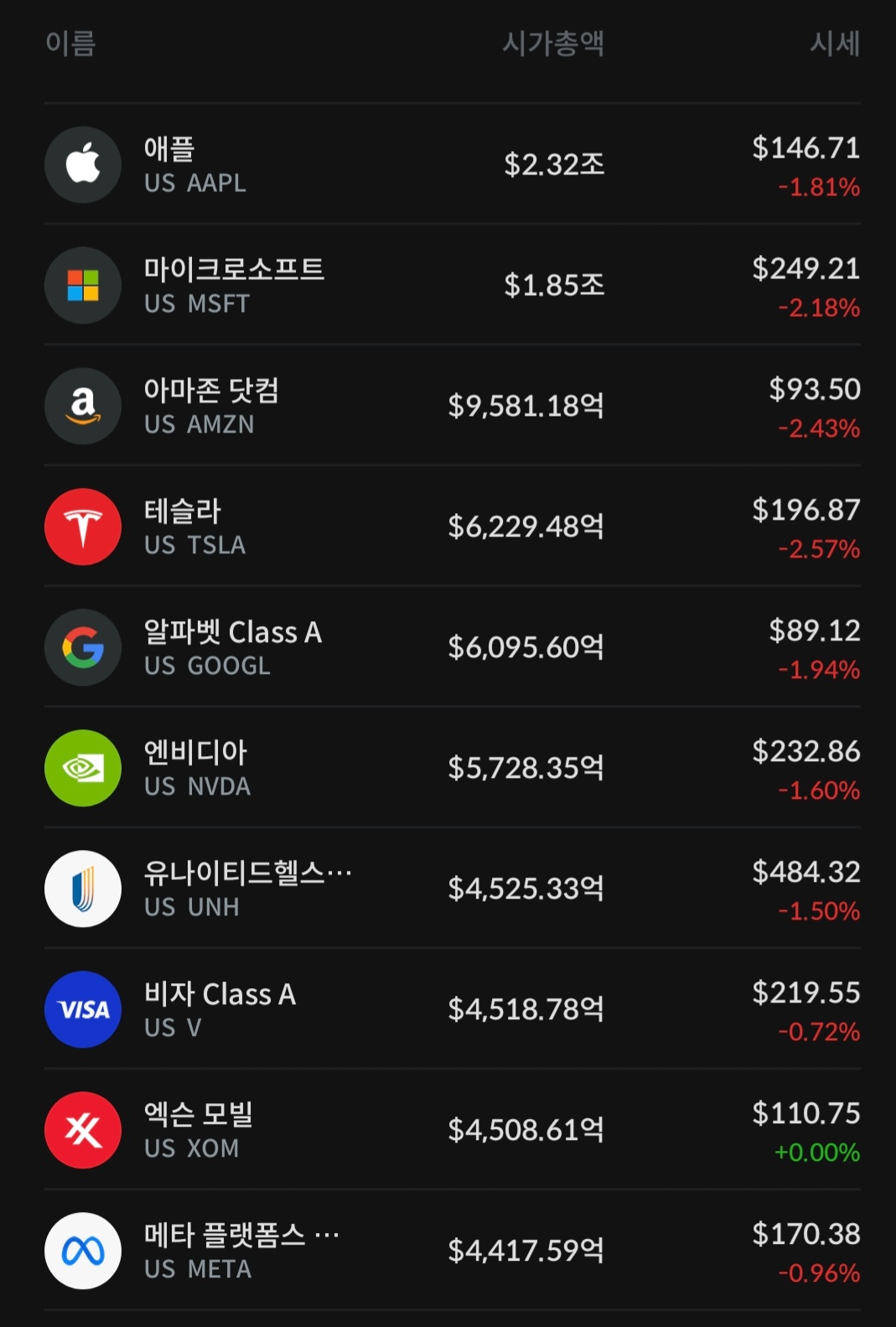Click the Apple logo icon
The height and width of the screenshot is (1327, 896).
pyautogui.click(x=82, y=164)
